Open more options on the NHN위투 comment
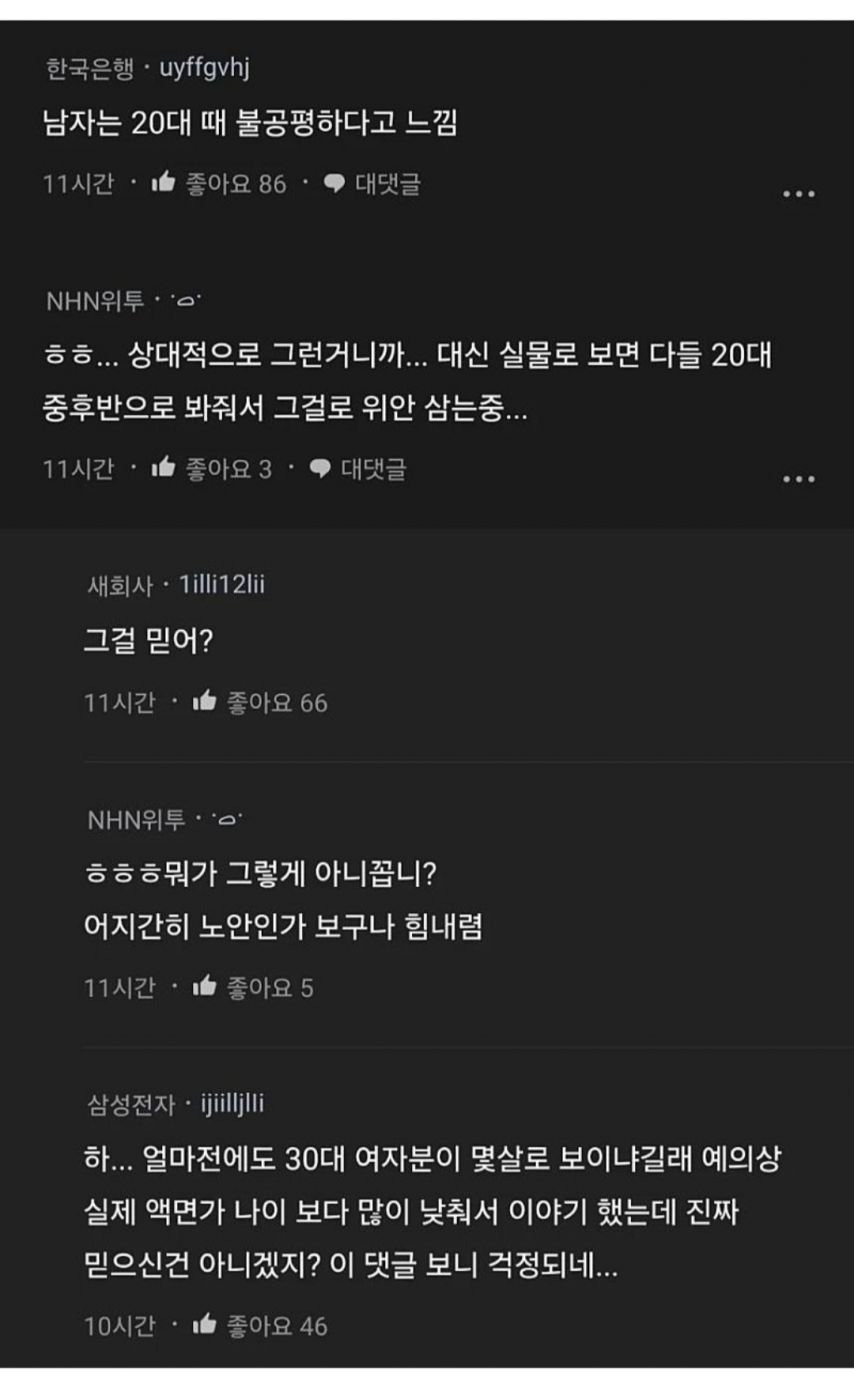 tap(798, 479)
